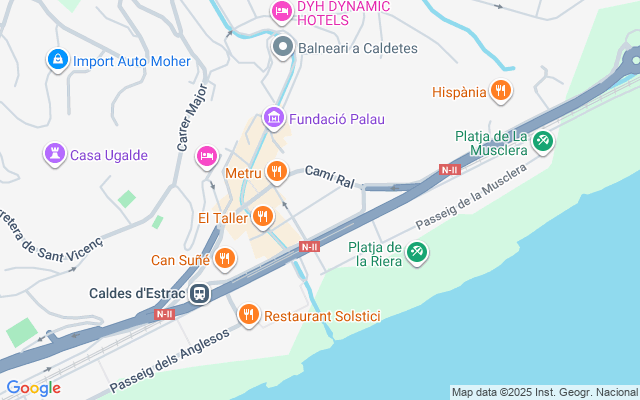
Task: Tap the Casa Ugalde marker
Action: 54,155
